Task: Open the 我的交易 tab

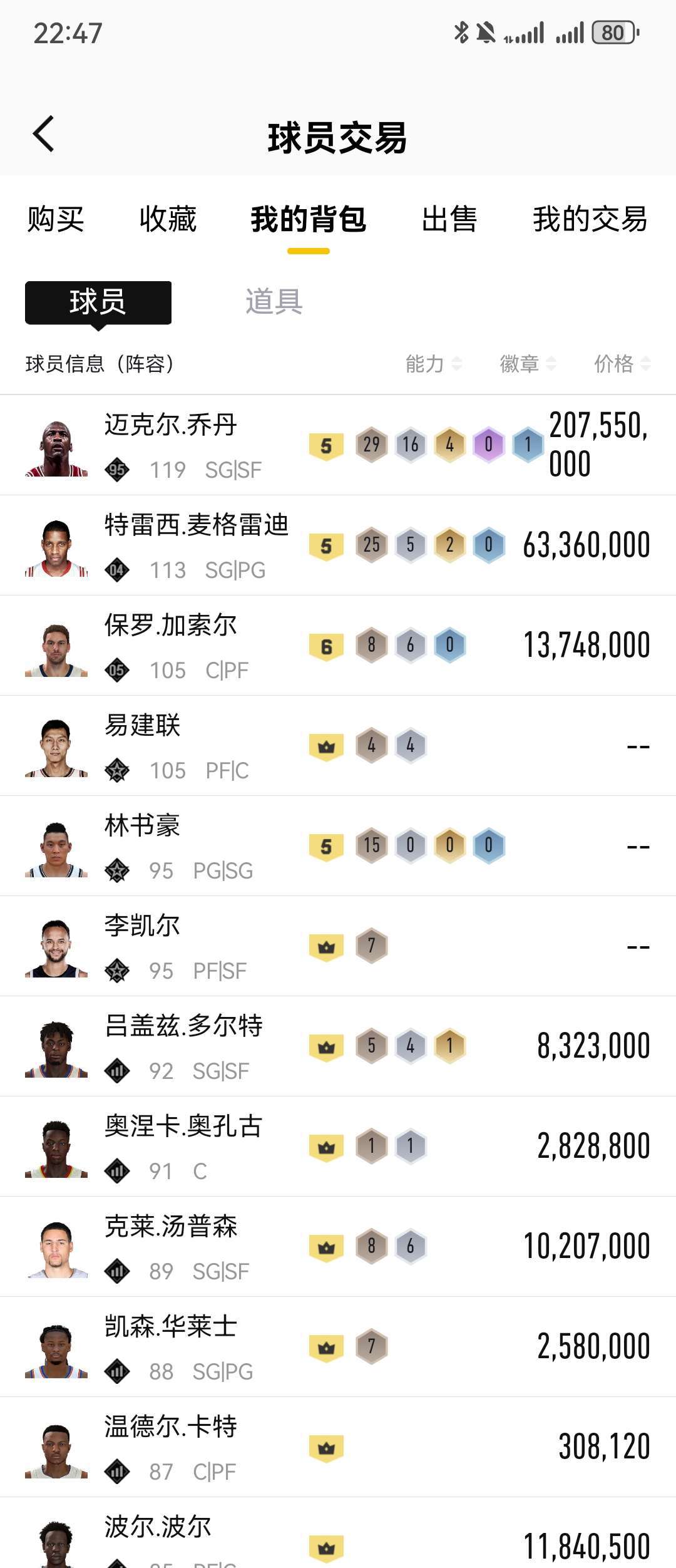Action: pos(590,219)
